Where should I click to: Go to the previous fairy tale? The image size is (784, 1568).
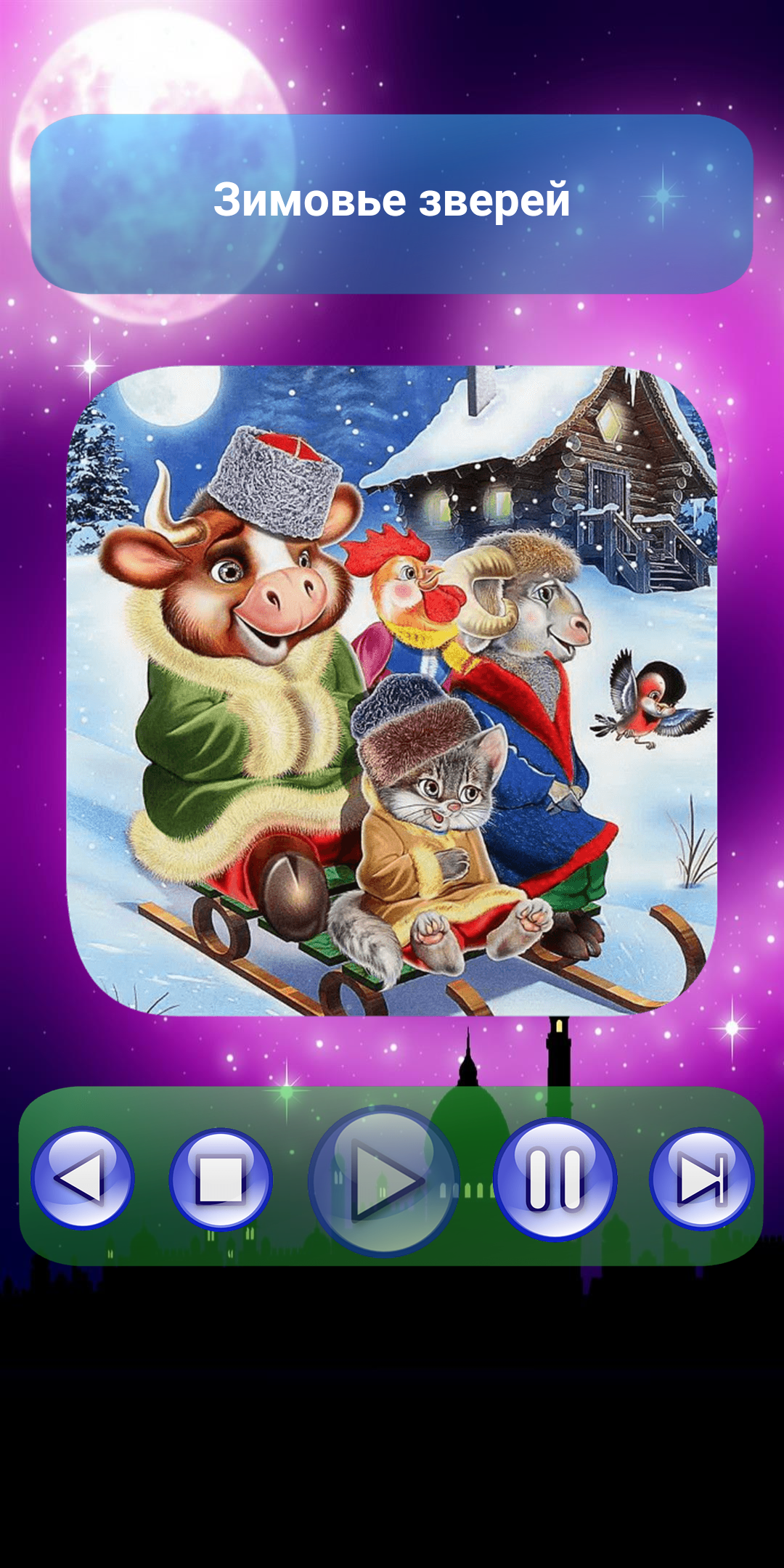pos(83,1177)
